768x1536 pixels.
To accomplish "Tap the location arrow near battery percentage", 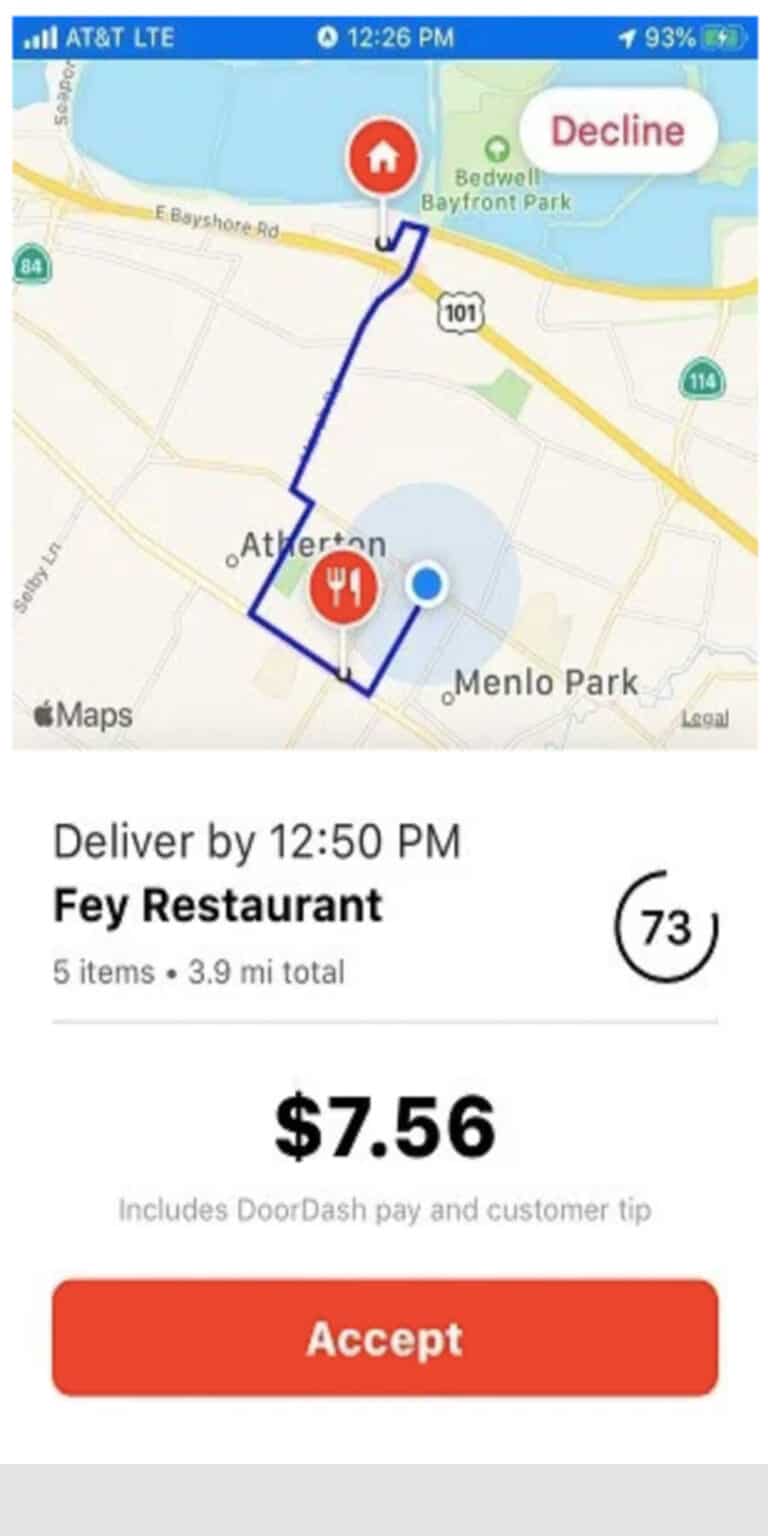I will point(628,36).
